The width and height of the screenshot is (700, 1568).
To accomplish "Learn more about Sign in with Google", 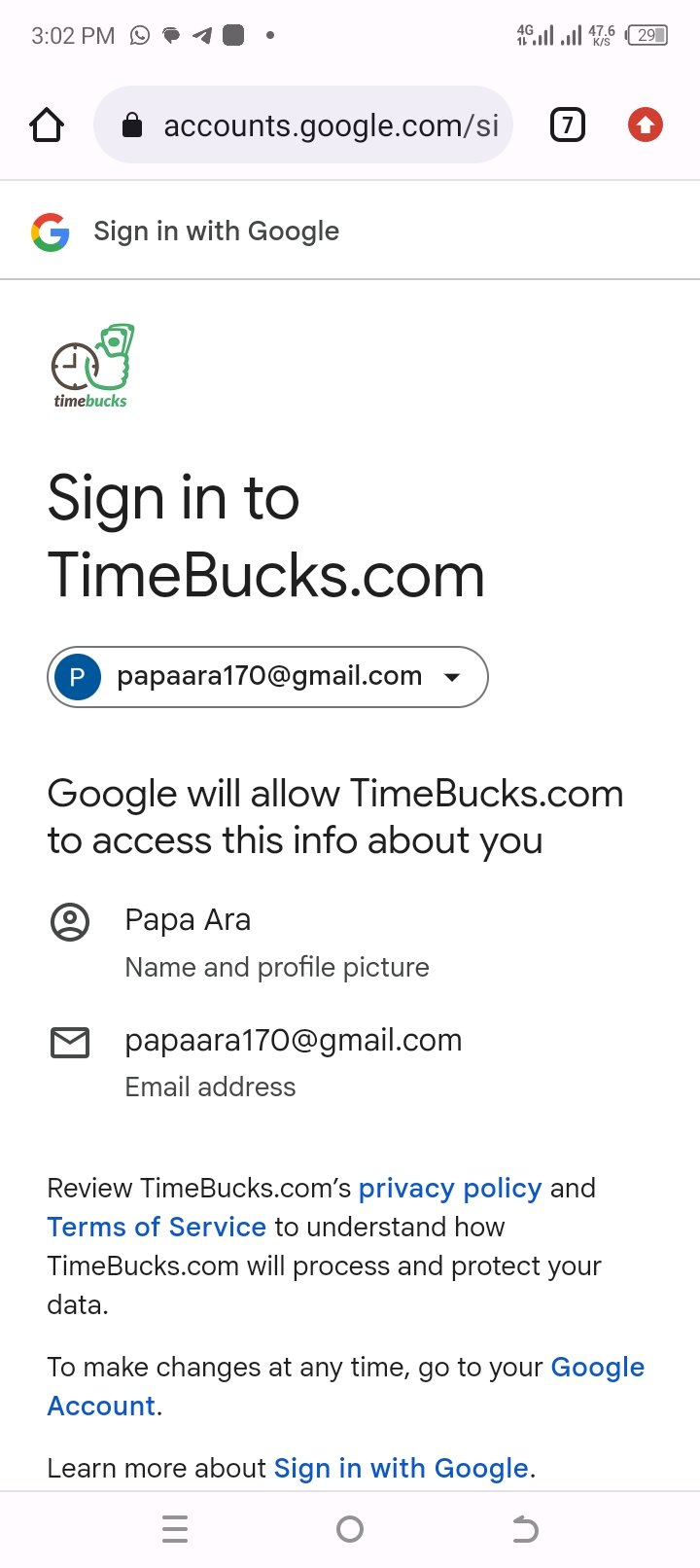I will (401, 1469).
